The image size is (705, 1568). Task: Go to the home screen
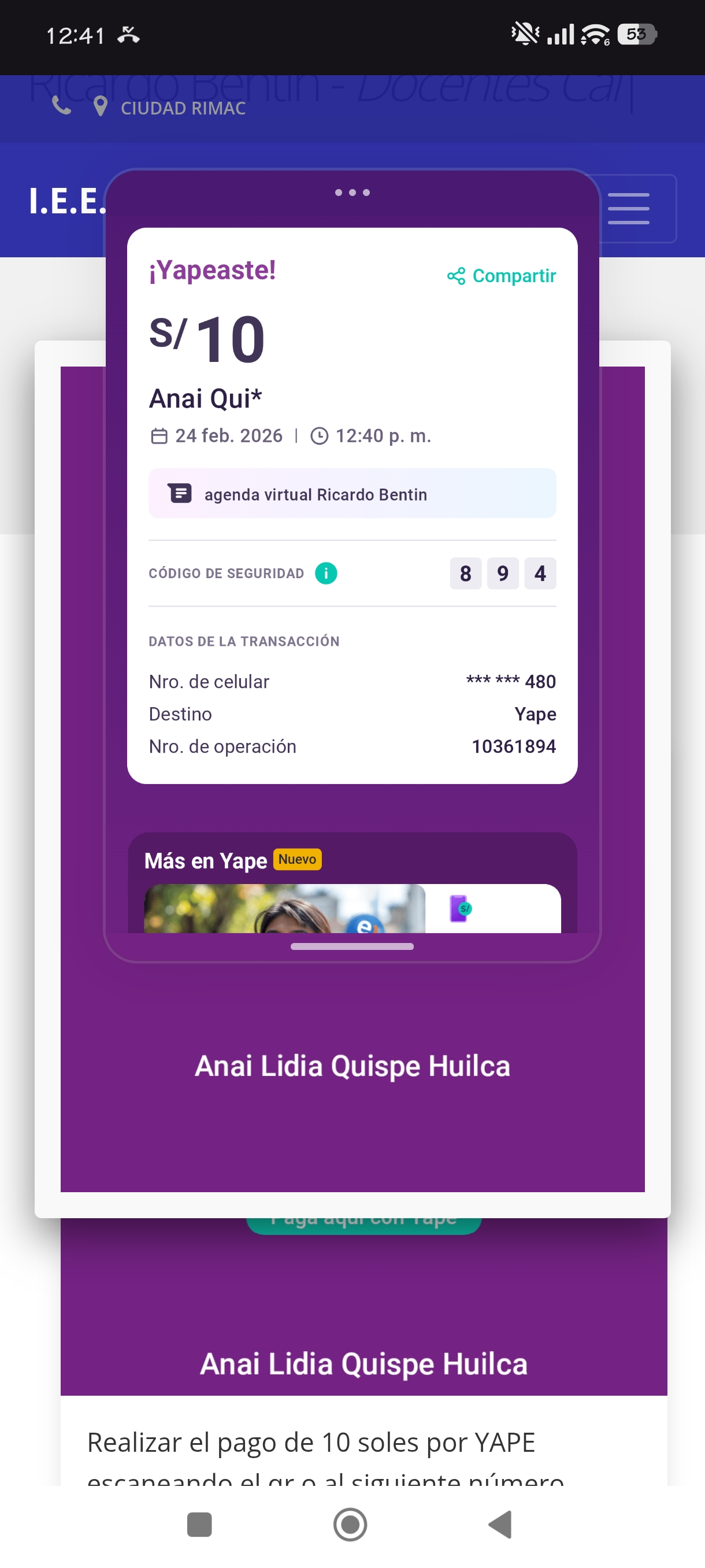350,1524
